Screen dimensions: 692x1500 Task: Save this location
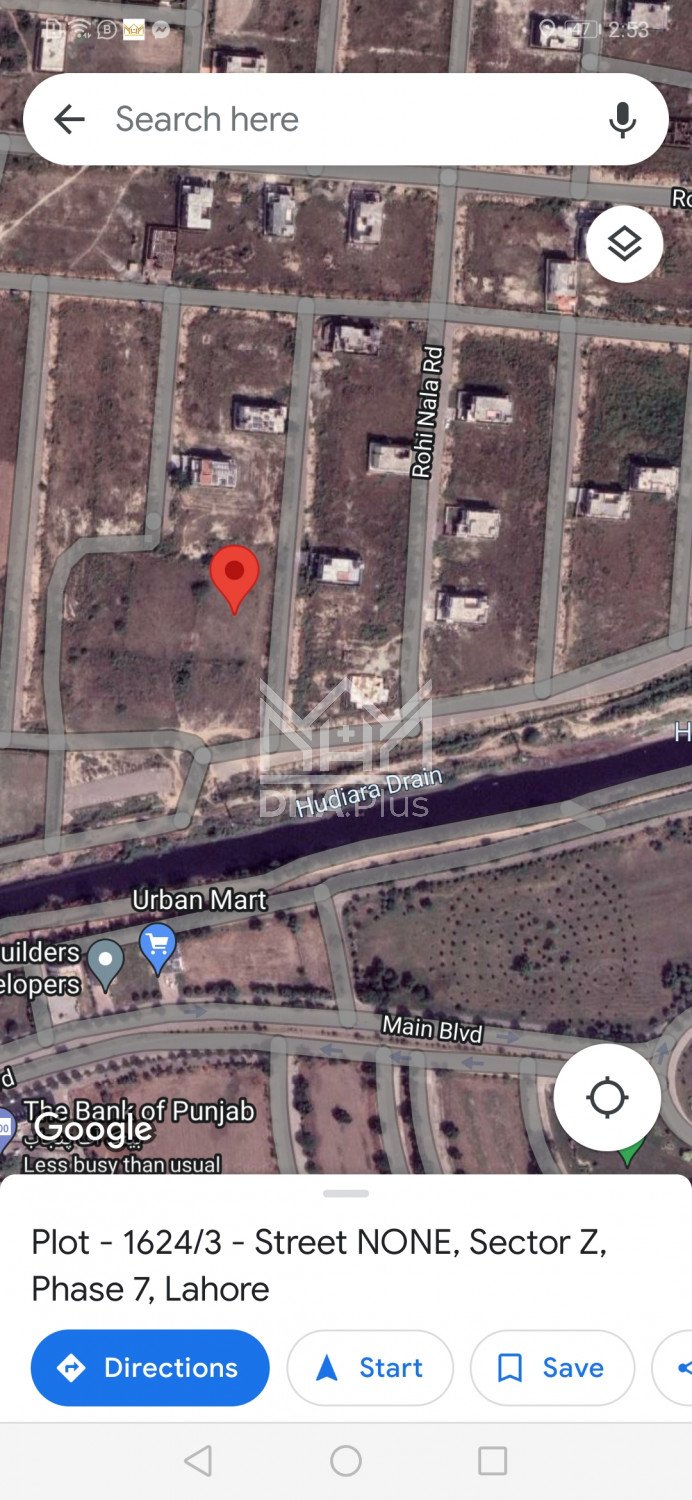click(552, 1367)
